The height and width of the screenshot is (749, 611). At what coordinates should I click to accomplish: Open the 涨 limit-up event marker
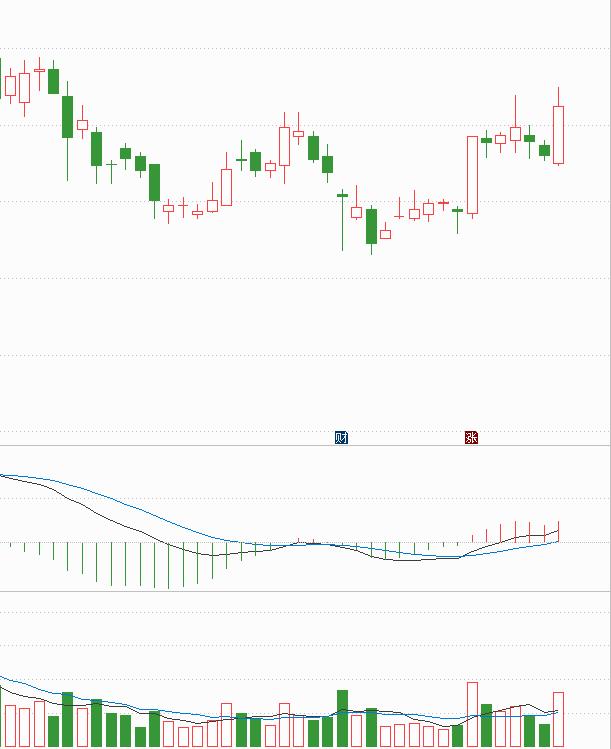click(x=471, y=437)
